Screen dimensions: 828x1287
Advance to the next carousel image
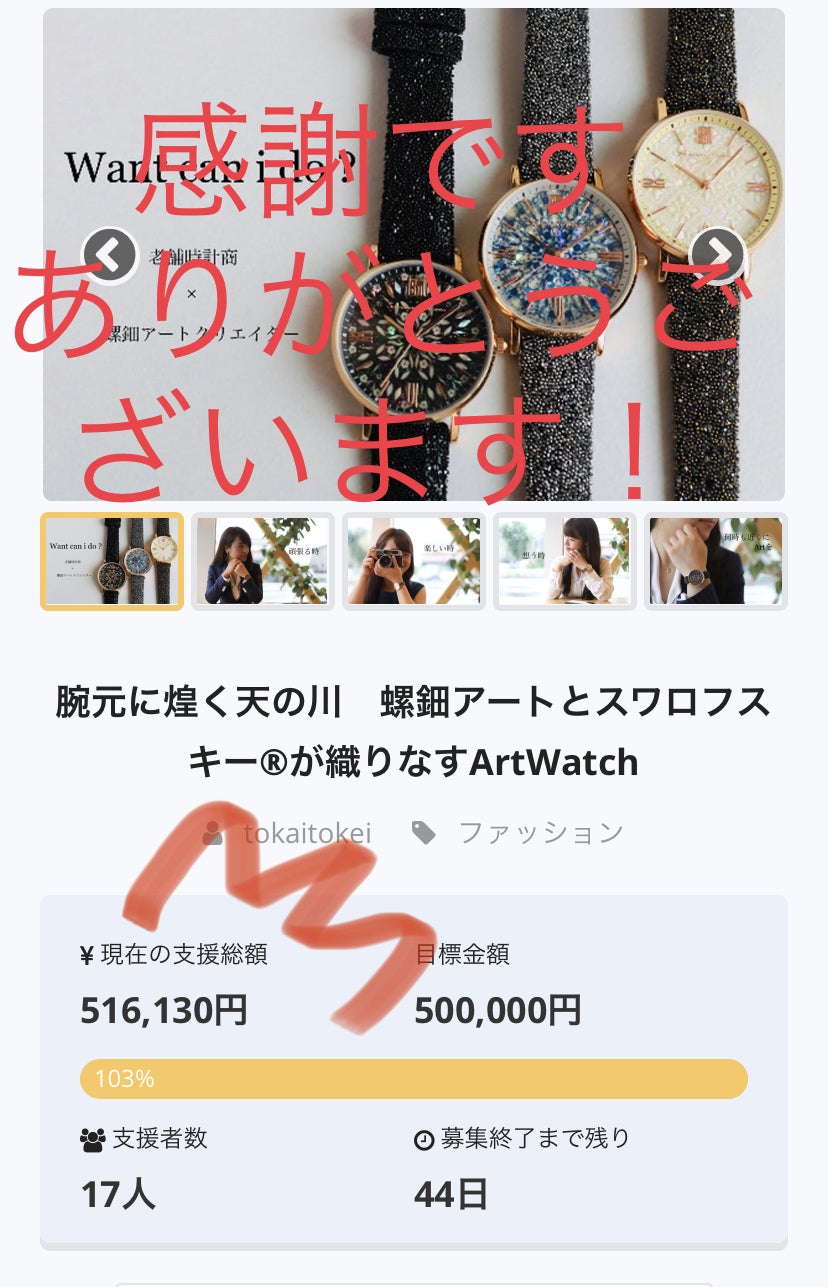717,256
